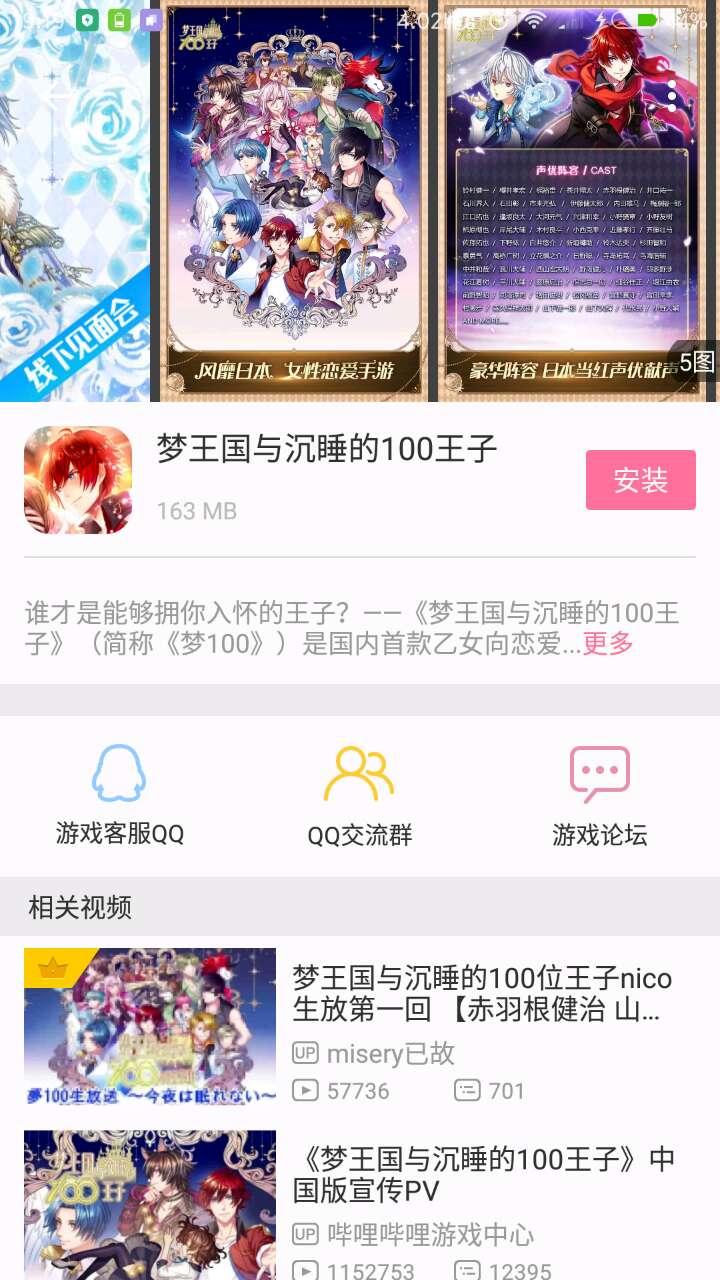Open the 游戏论坛 forum
Viewport: 720px width, 1280px height.
pos(600,796)
